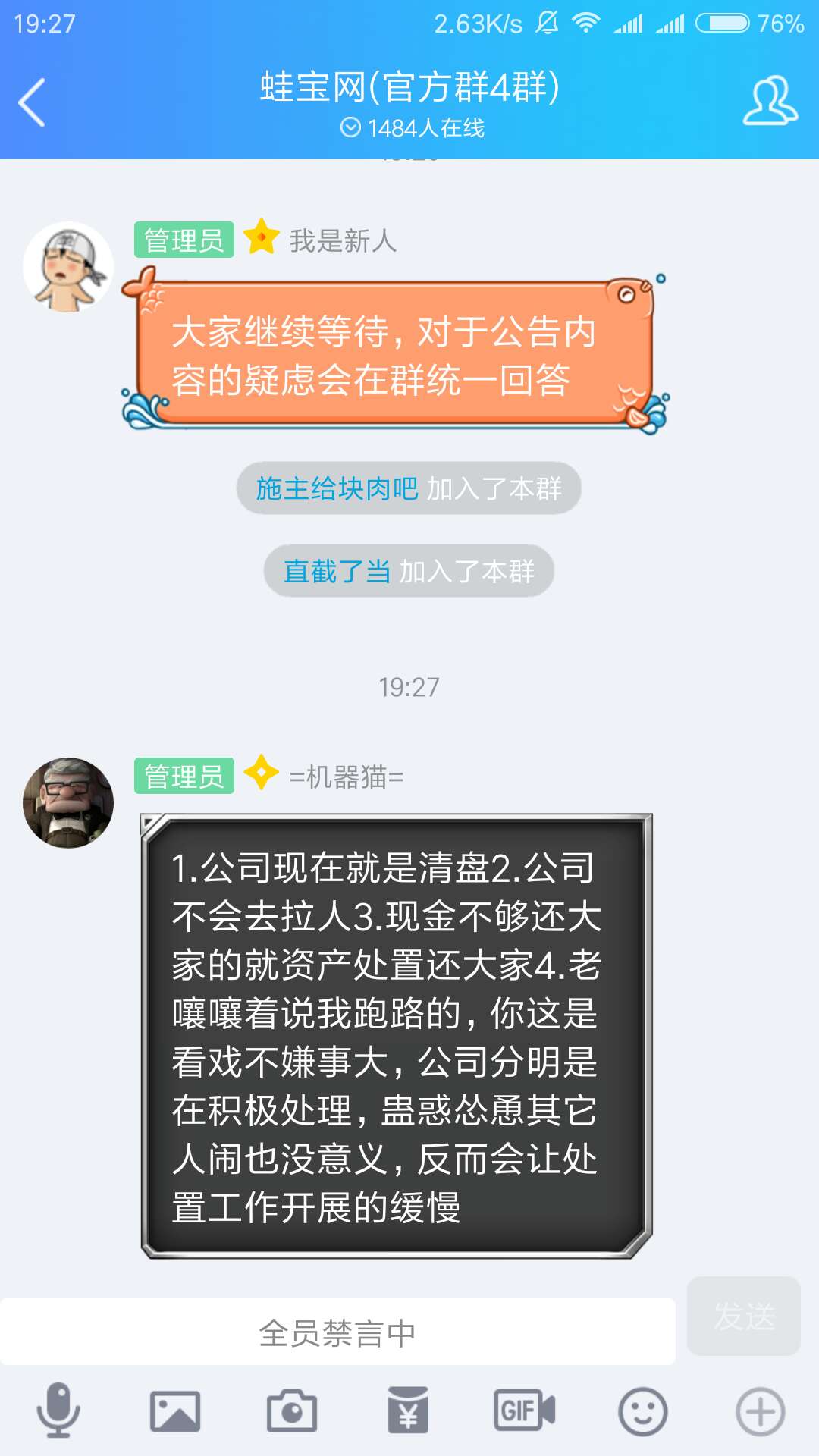Open the emoji sticker panel
The image size is (819, 1456).
click(x=642, y=1411)
